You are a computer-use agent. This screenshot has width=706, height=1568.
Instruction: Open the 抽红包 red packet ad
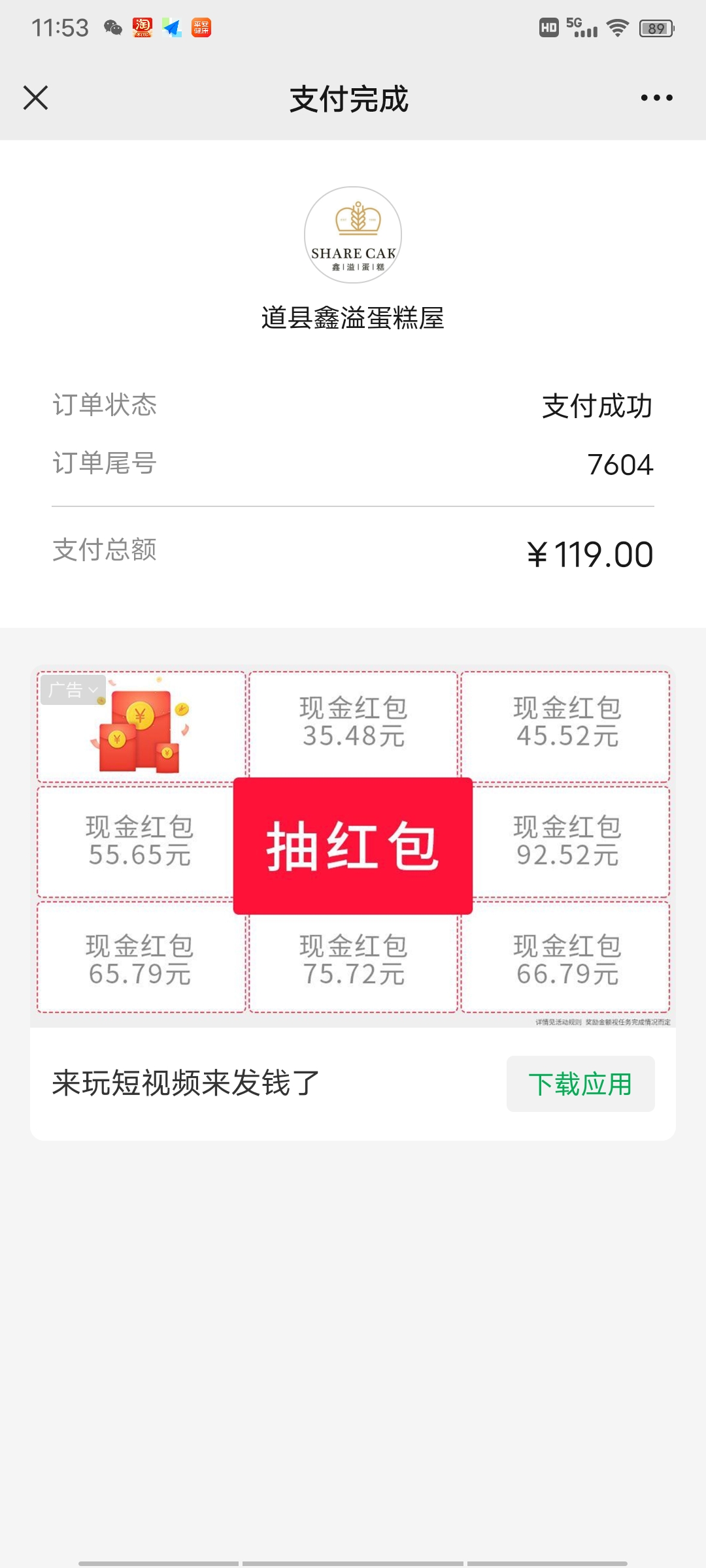353,846
